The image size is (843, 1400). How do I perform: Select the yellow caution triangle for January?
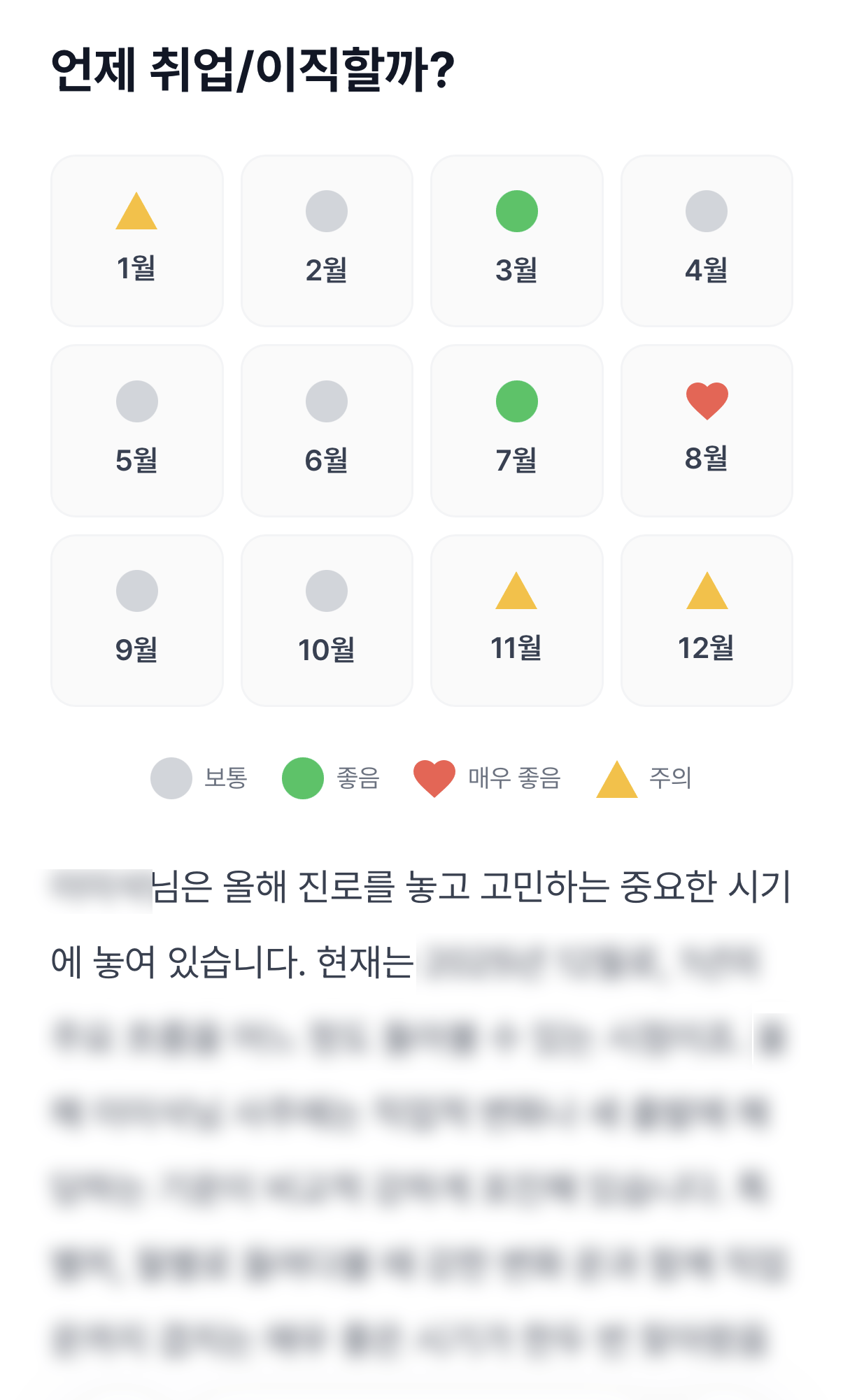[137, 212]
